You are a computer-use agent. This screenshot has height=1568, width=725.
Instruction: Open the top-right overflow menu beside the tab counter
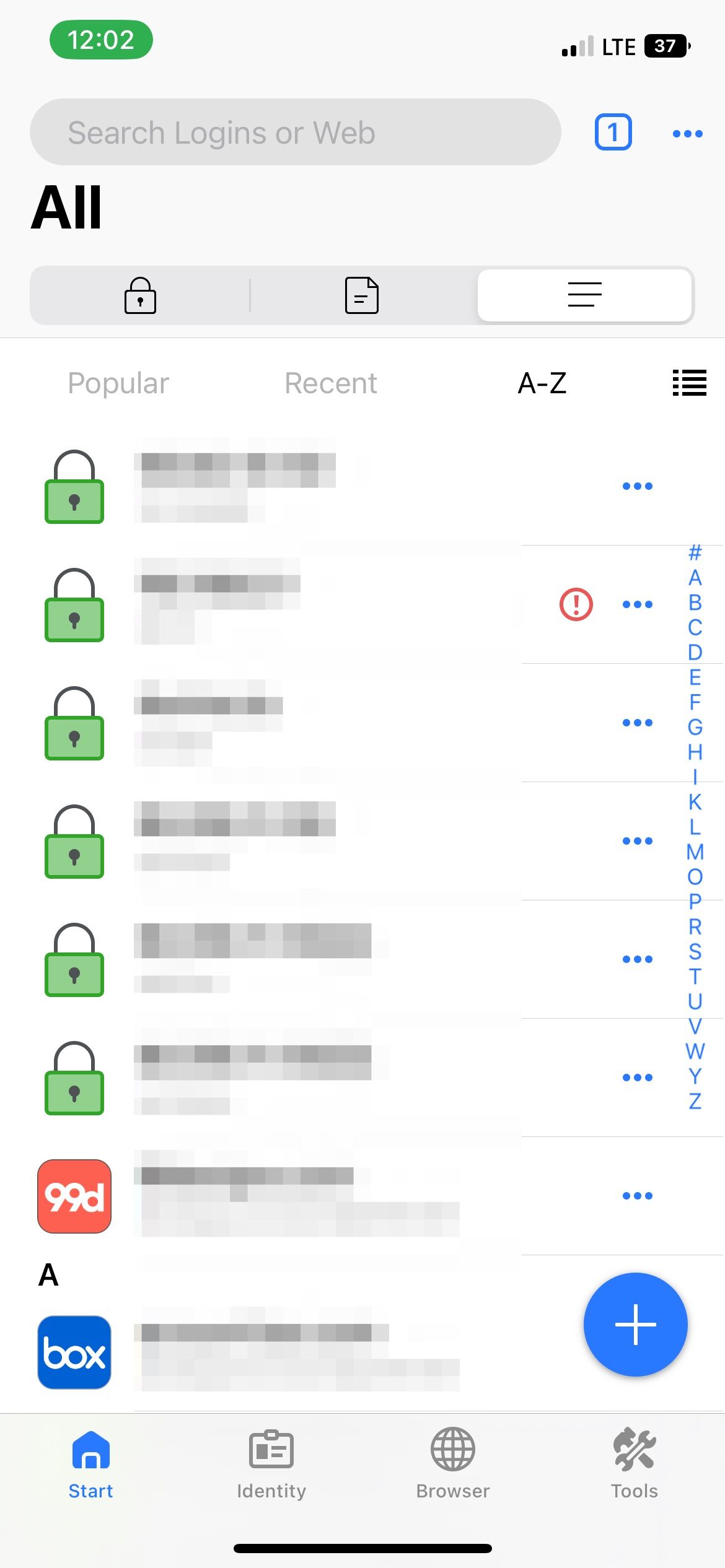pyautogui.click(x=687, y=133)
